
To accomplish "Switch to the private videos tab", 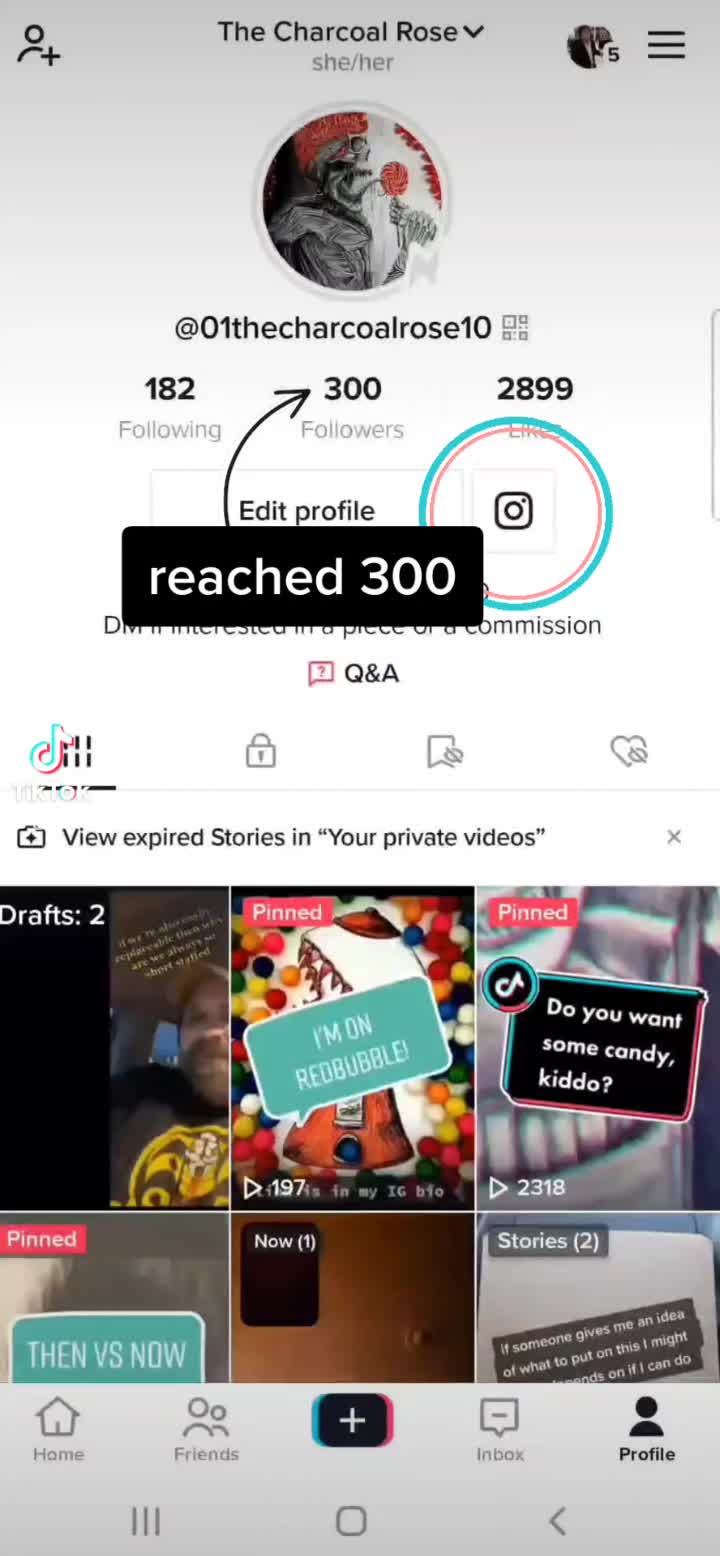I will point(260,751).
